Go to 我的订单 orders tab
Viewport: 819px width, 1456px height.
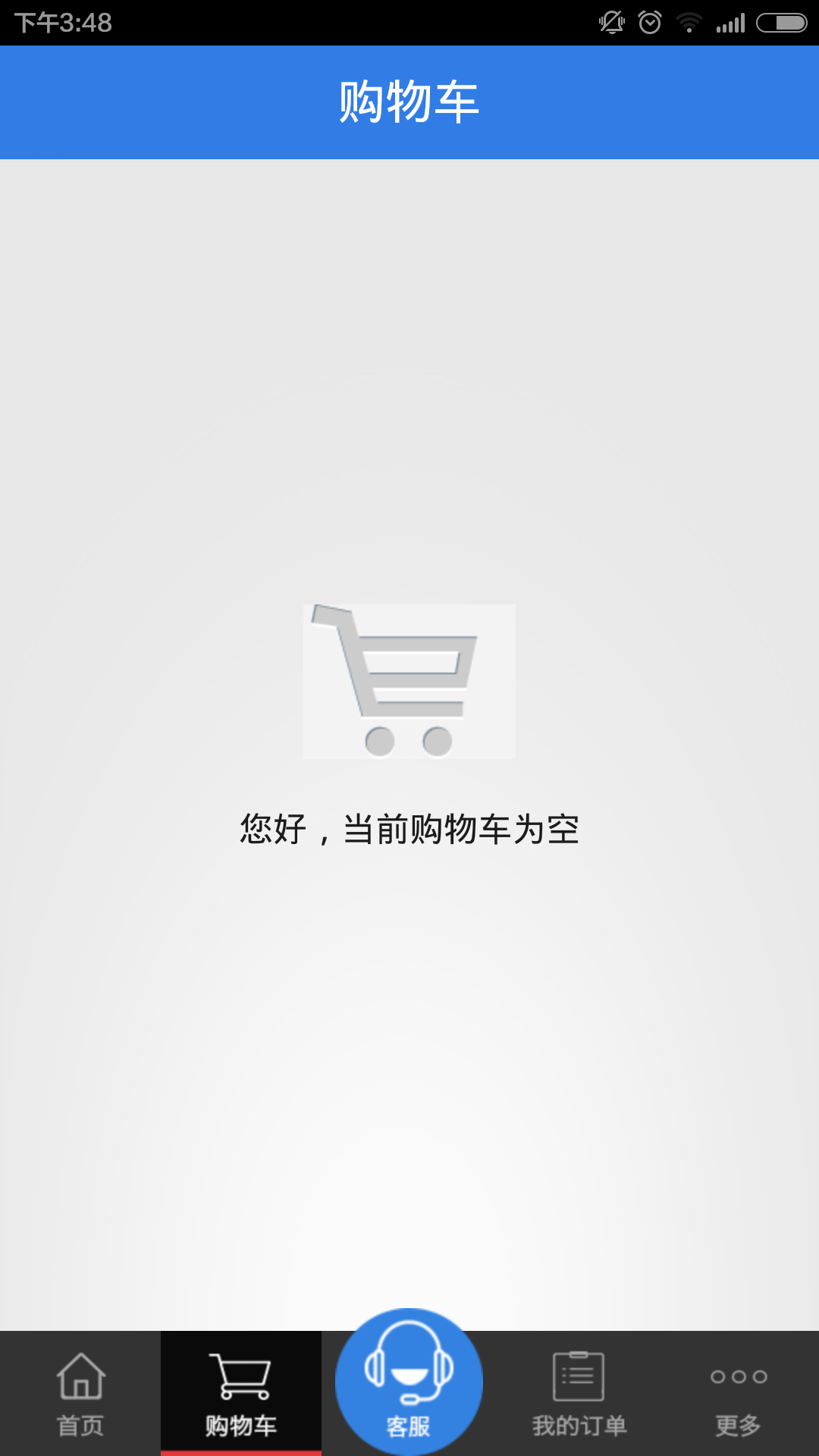click(579, 1394)
